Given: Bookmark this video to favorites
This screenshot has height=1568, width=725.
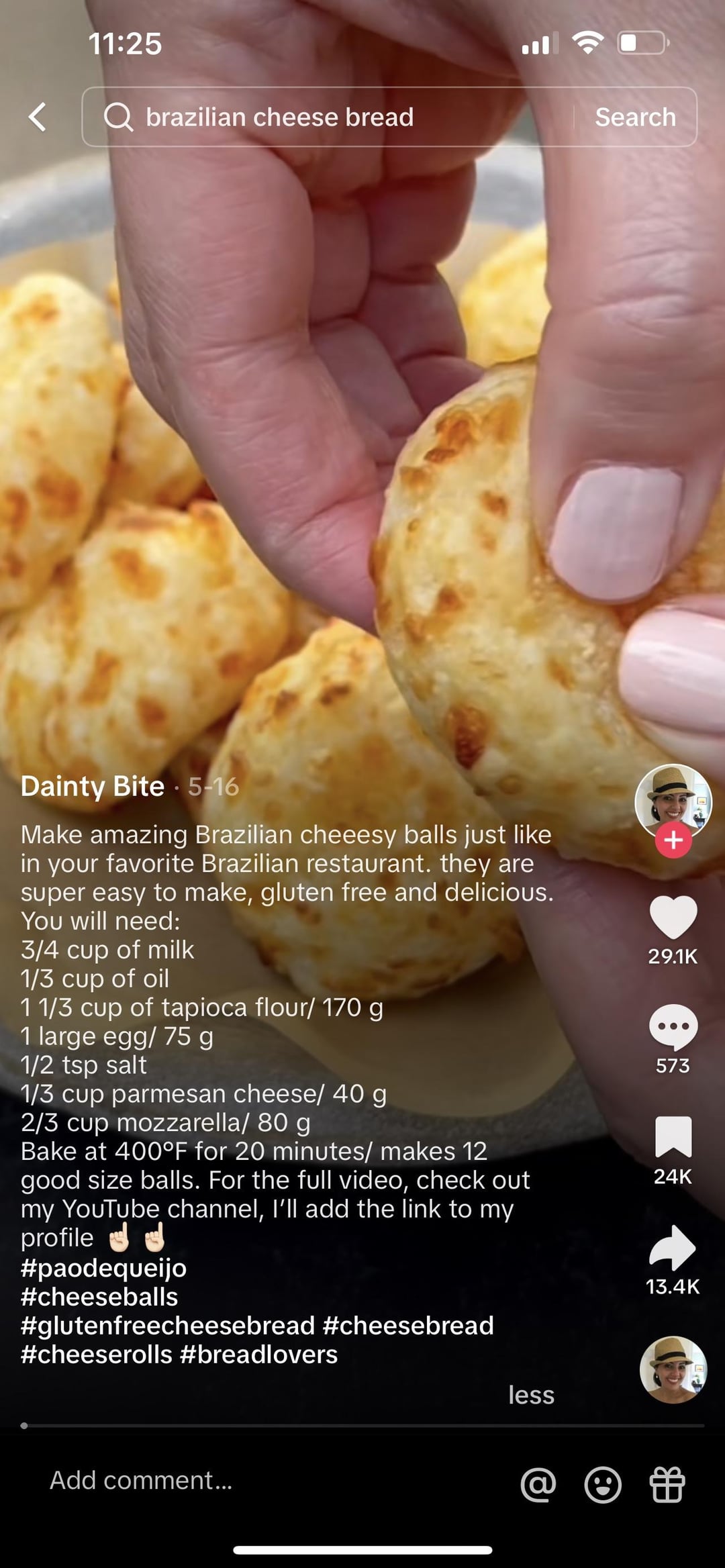Looking at the screenshot, I should 673,1137.
